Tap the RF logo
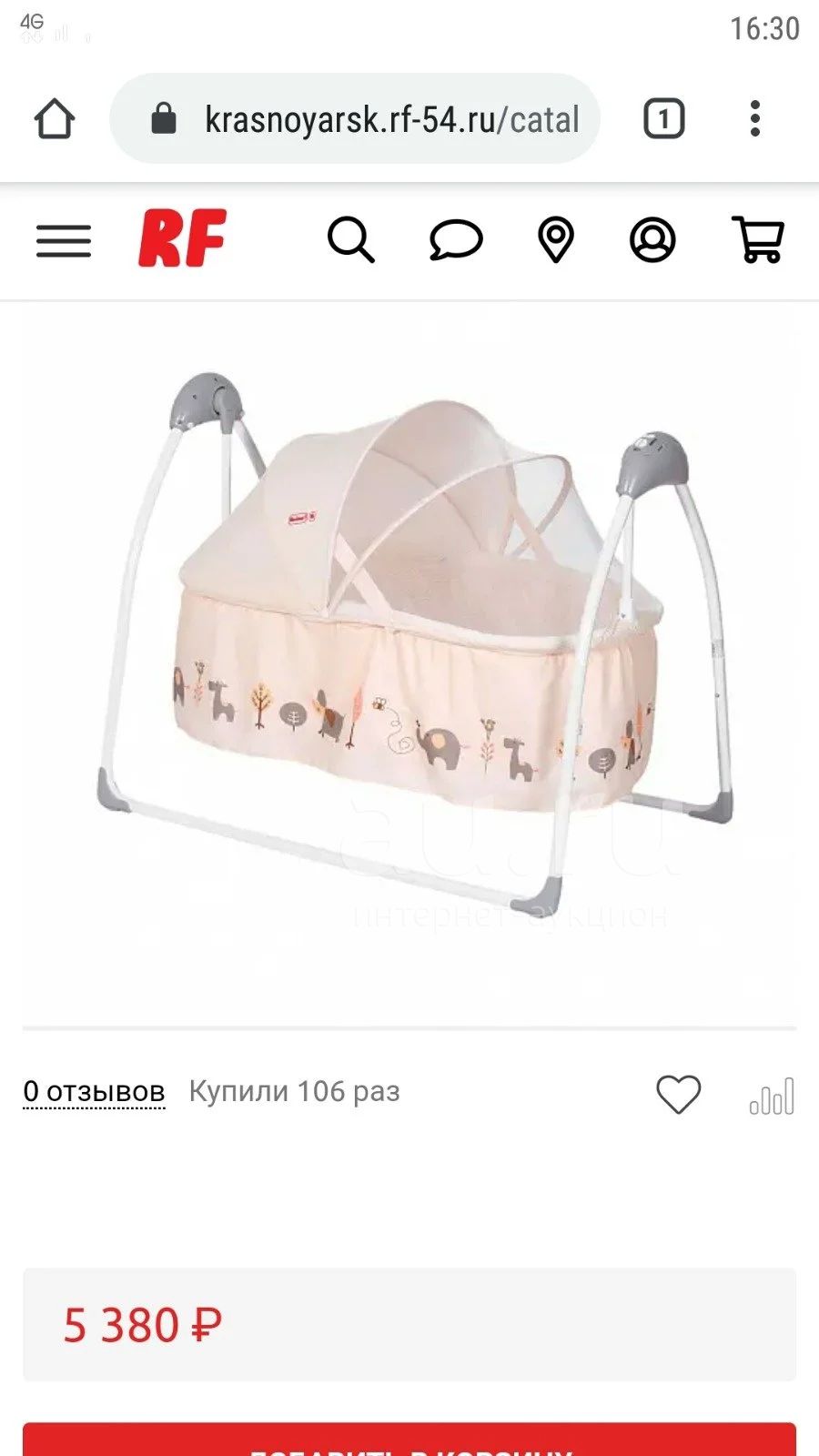This screenshot has height=1456, width=819. (x=182, y=239)
